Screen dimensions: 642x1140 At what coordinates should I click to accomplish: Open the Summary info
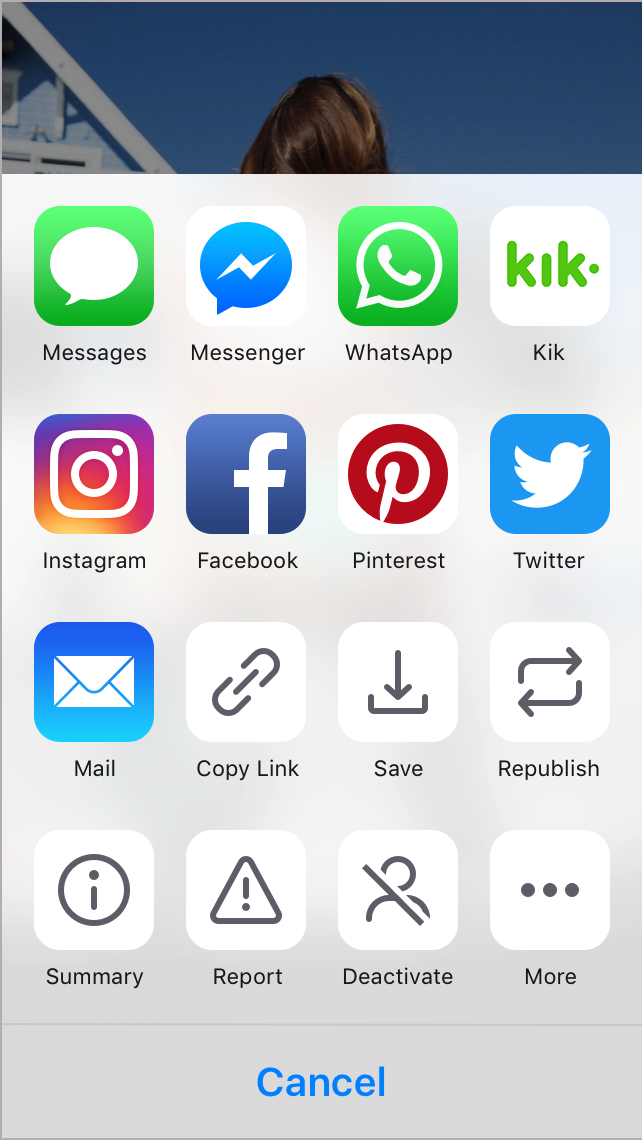(x=94, y=890)
